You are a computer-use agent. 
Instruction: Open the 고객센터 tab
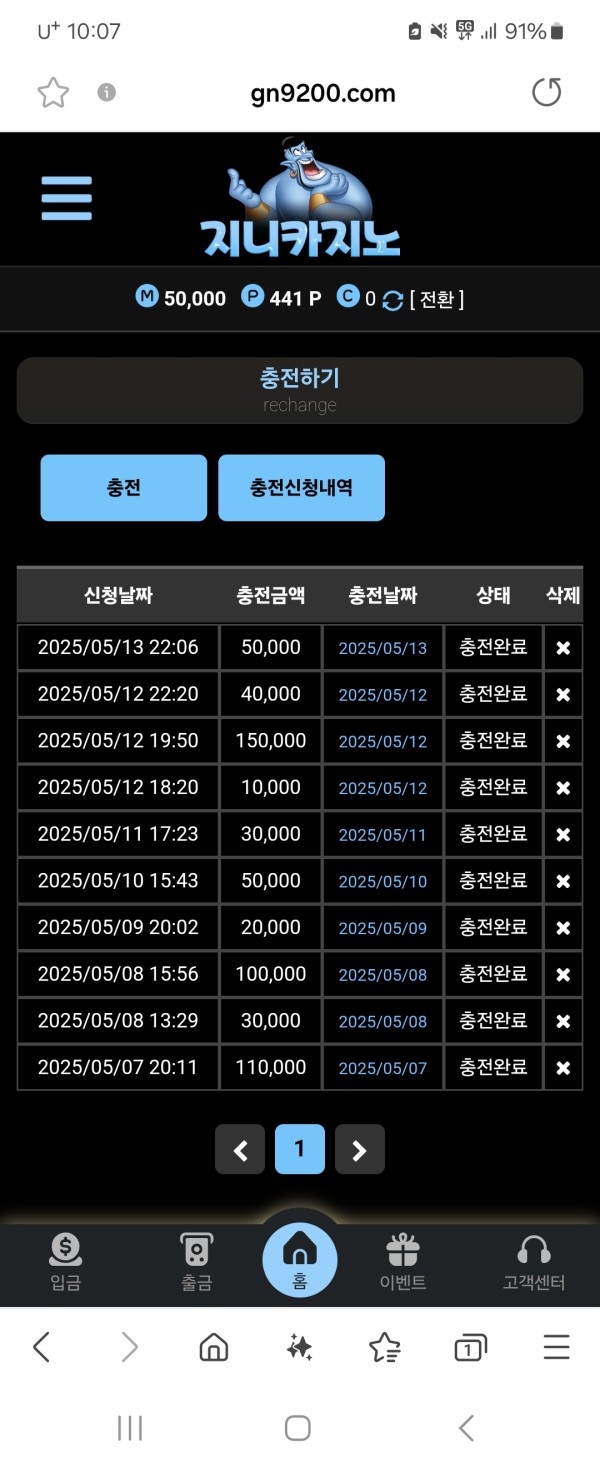coord(534,1260)
